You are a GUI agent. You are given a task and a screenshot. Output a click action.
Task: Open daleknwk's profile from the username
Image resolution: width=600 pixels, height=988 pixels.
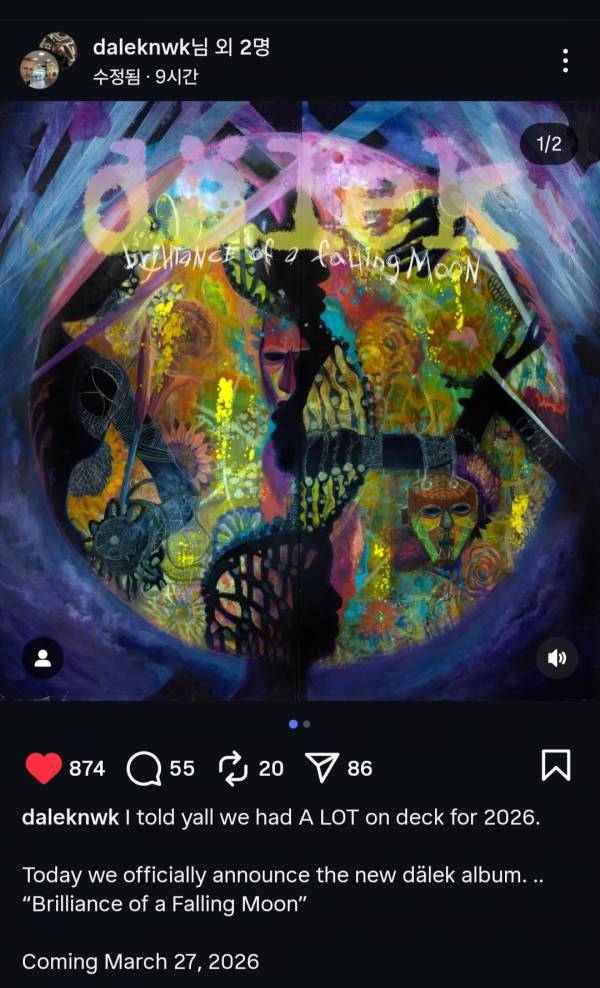pyautogui.click(x=140, y=46)
